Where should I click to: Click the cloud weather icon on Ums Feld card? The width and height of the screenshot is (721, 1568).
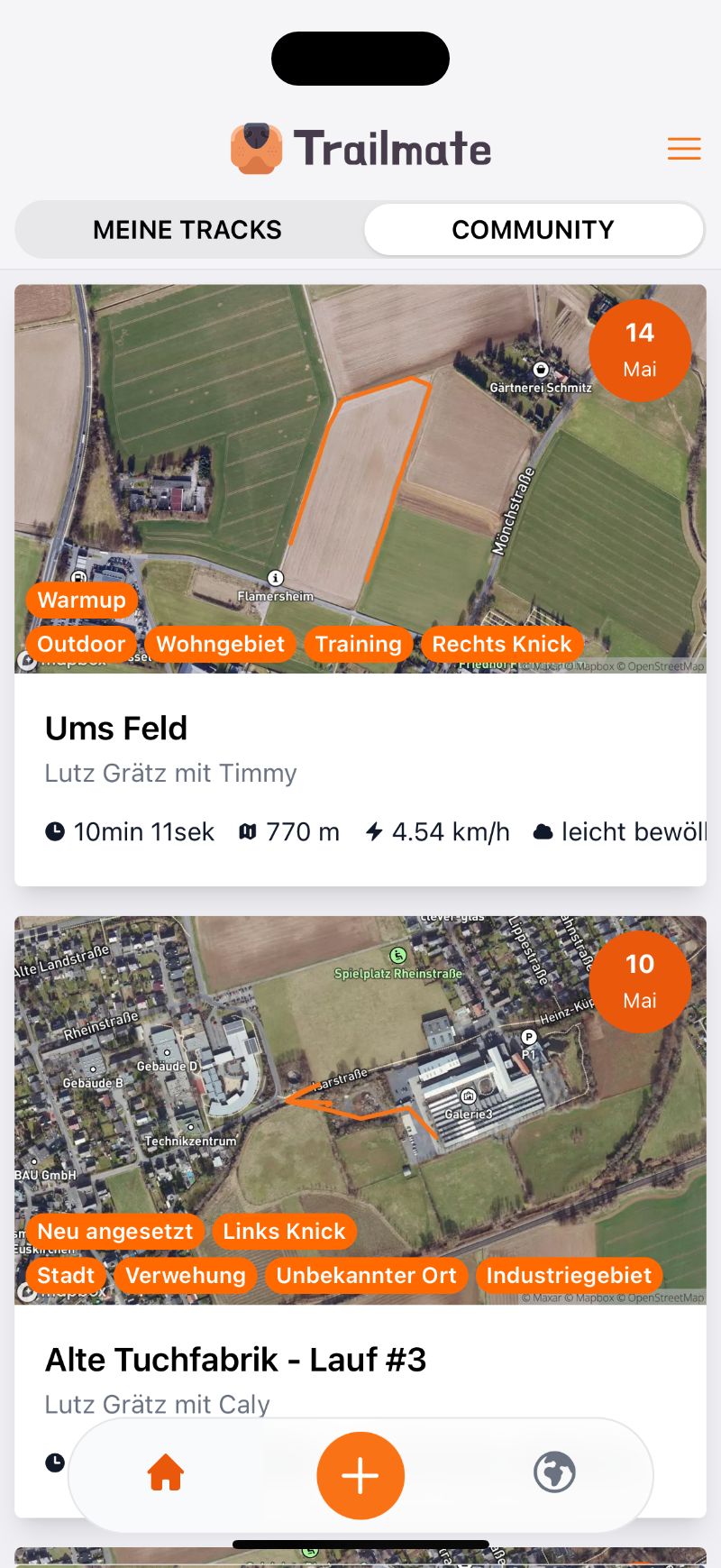[542, 831]
